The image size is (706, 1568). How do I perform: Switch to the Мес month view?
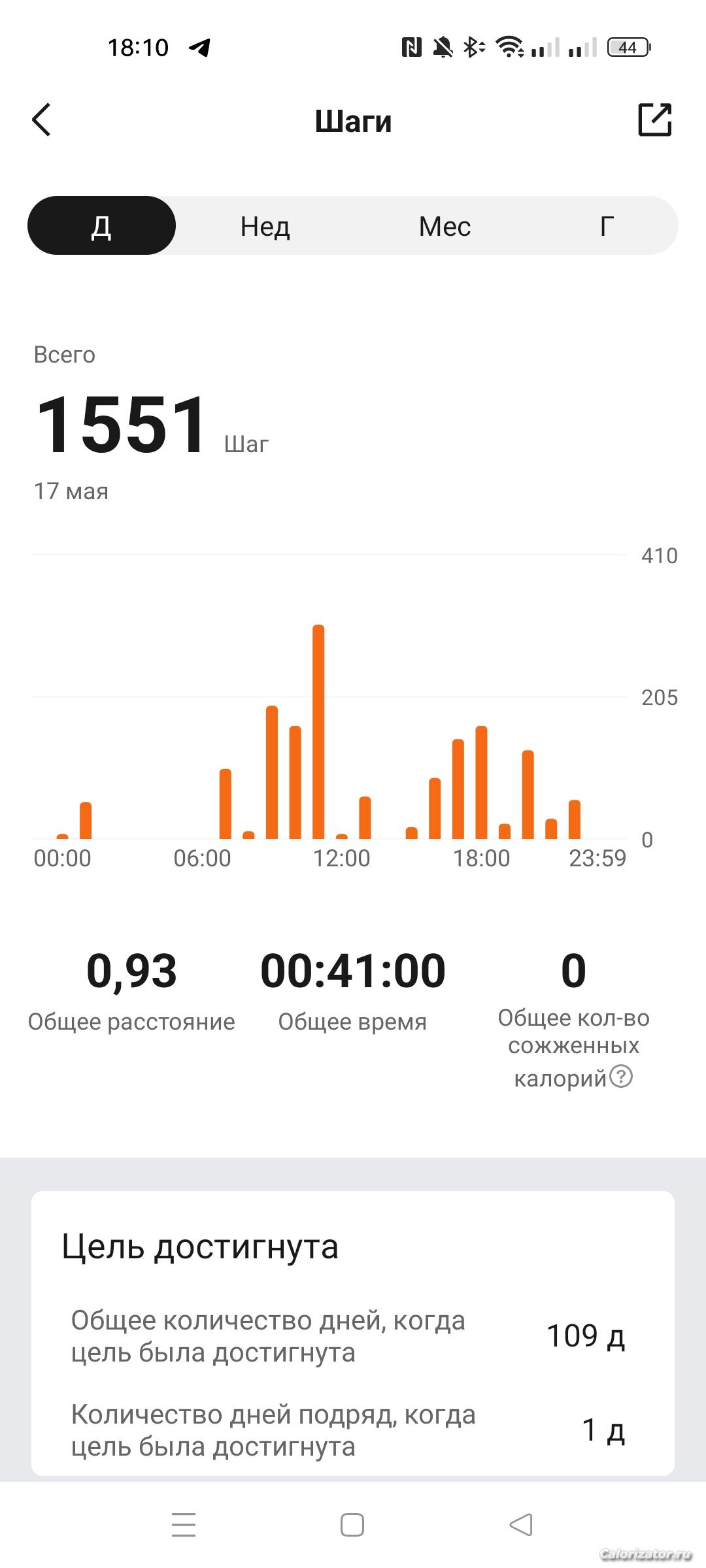445,226
